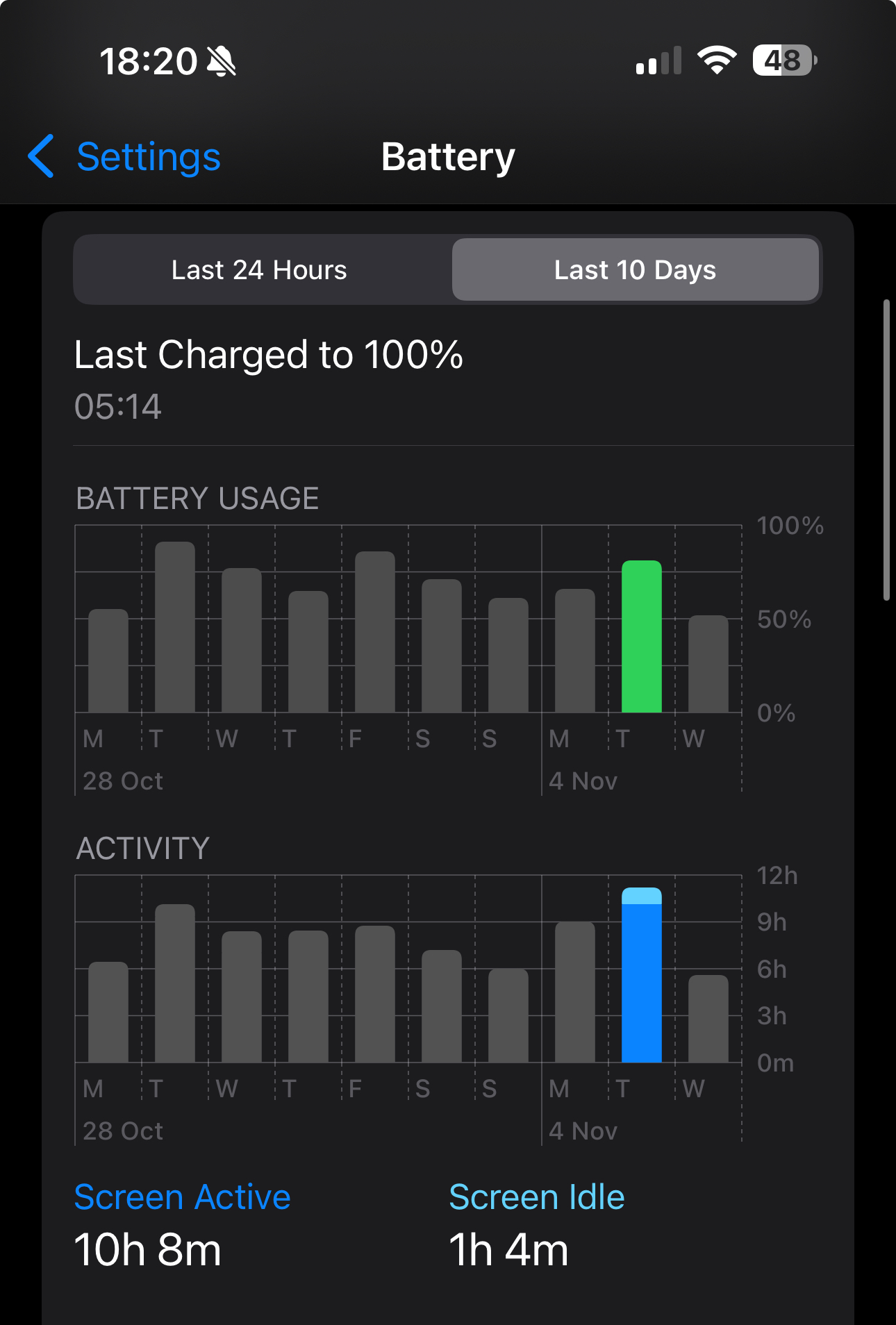Select the green bar in Battery Usage chart
This screenshot has width=896, height=1325.
click(641, 636)
